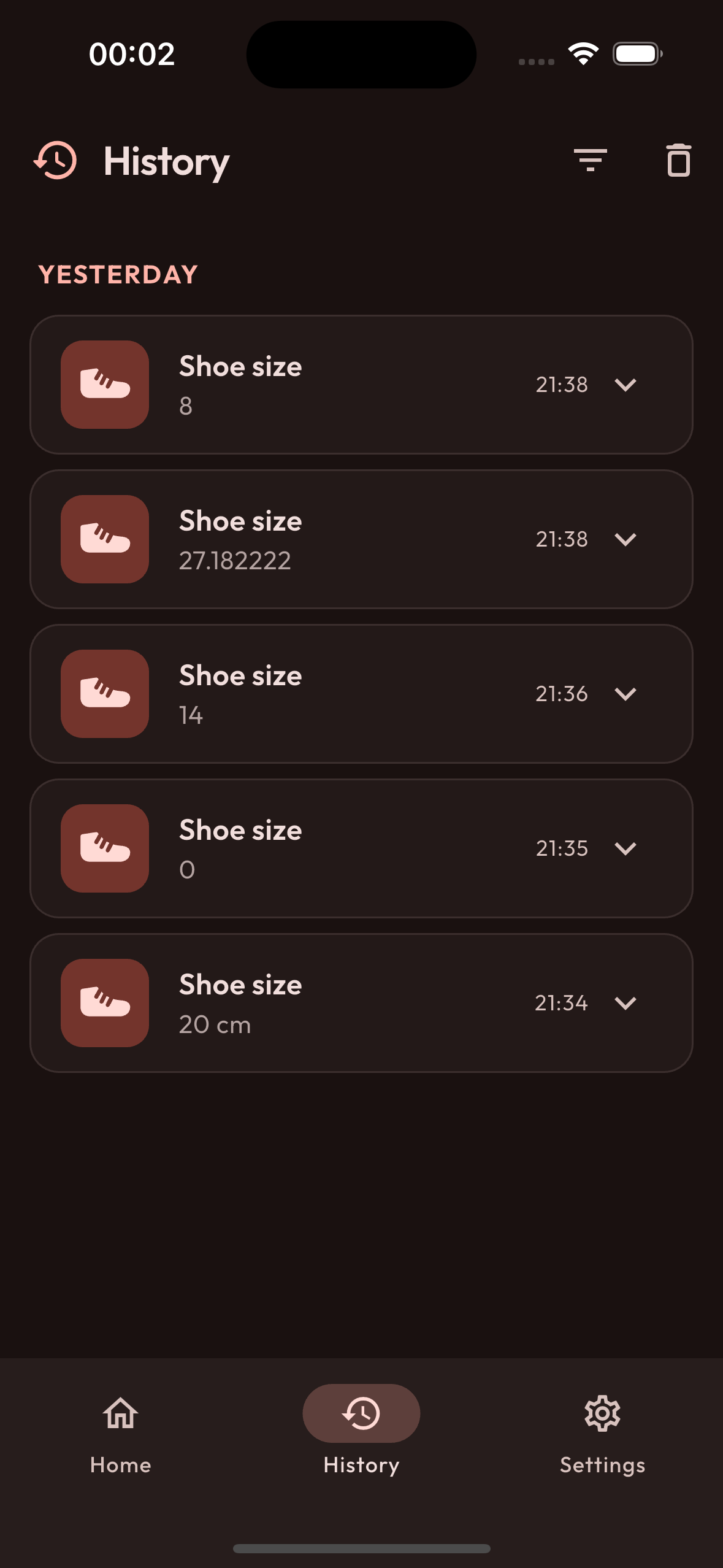723x1568 pixels.
Task: Expand the Shoe size 27.182222 entry
Action: click(625, 539)
